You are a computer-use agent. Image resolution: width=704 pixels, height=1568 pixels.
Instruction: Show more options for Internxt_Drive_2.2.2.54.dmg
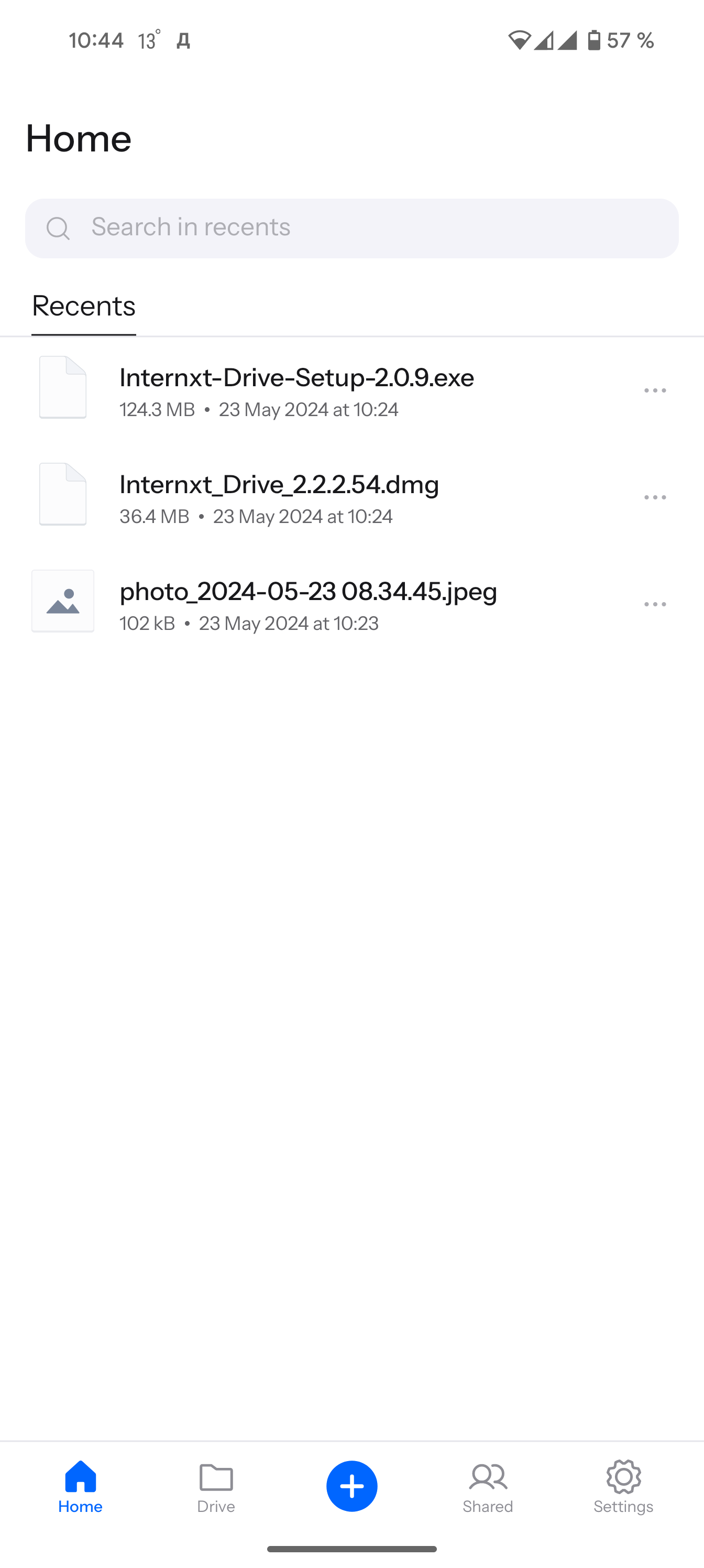tap(655, 498)
